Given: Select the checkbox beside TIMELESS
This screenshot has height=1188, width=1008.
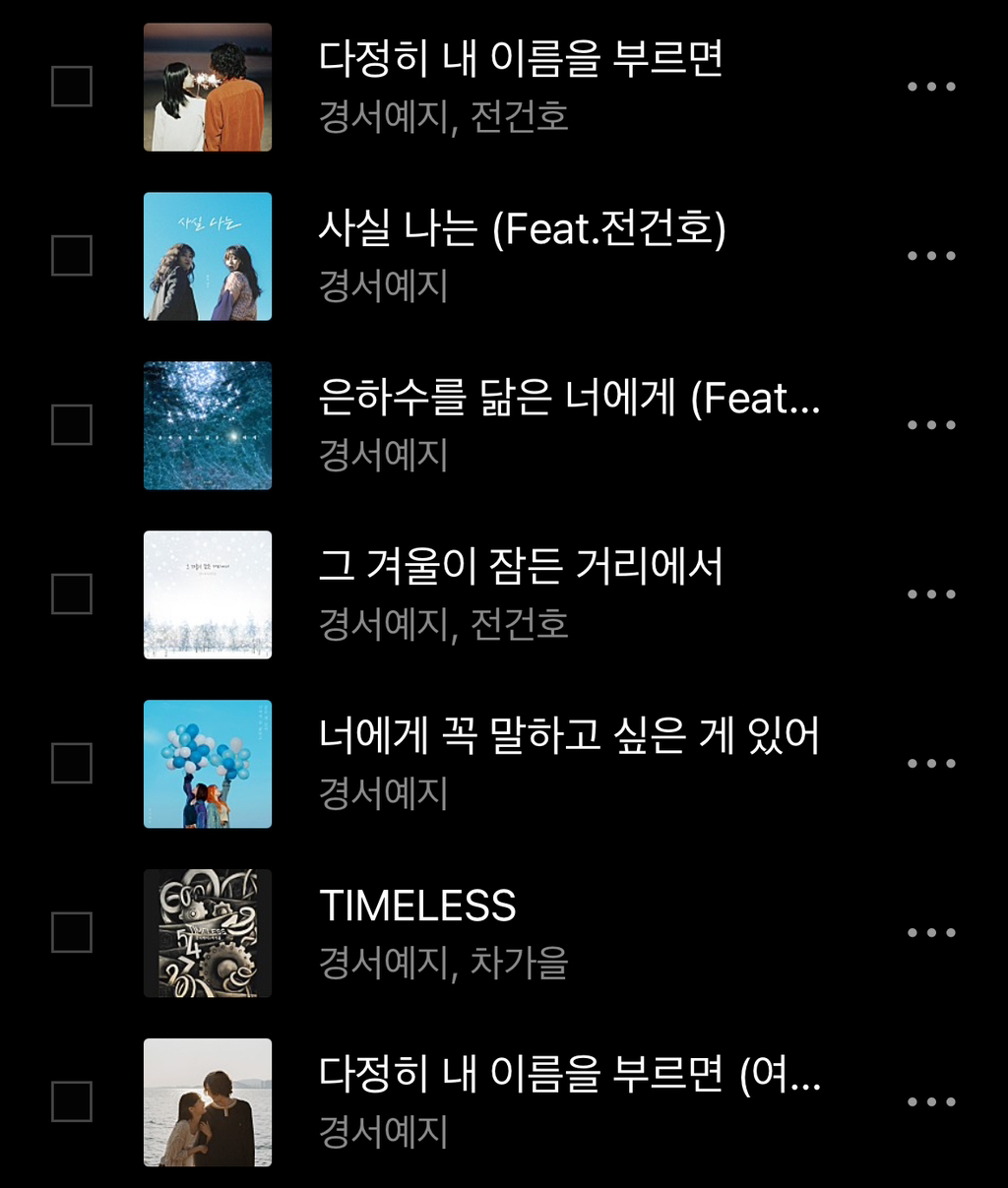Looking at the screenshot, I should pos(72,933).
